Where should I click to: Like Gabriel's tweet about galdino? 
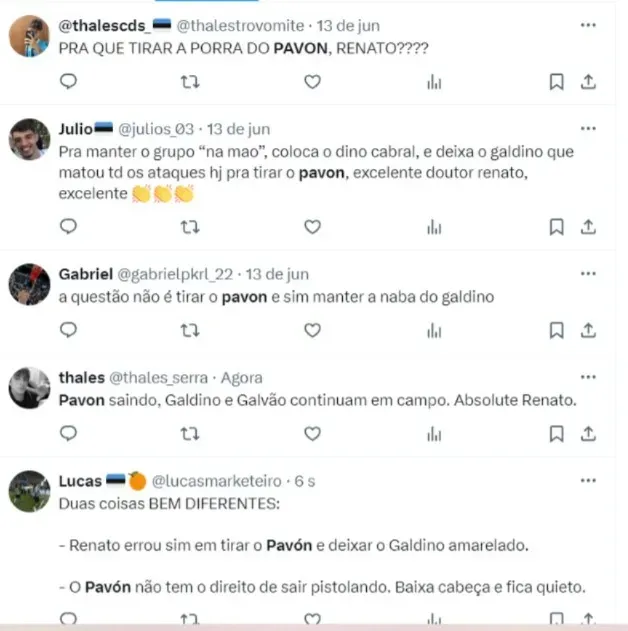pyautogui.click(x=312, y=330)
